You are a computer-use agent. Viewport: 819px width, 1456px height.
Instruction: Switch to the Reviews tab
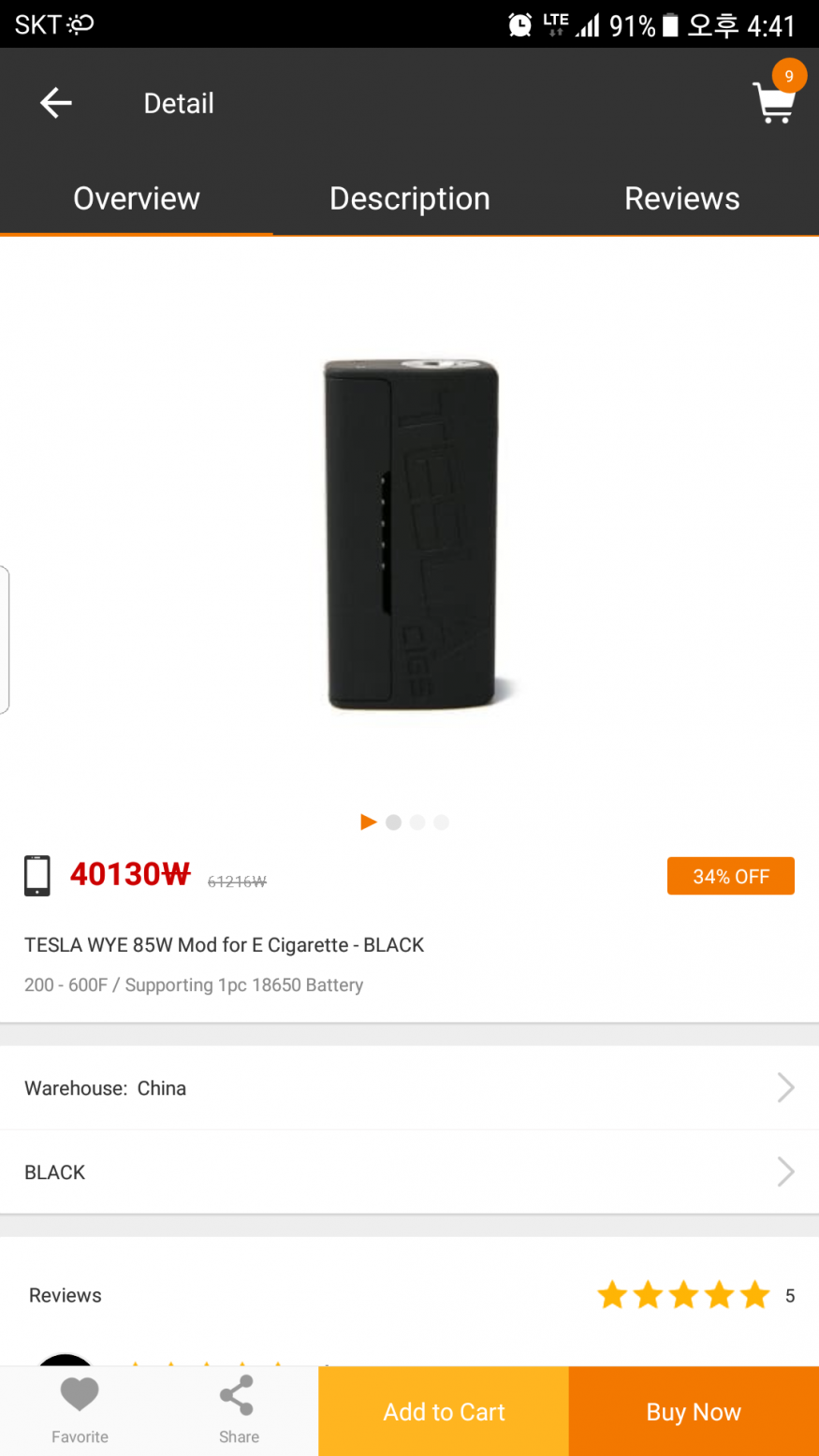pyautogui.click(x=681, y=198)
